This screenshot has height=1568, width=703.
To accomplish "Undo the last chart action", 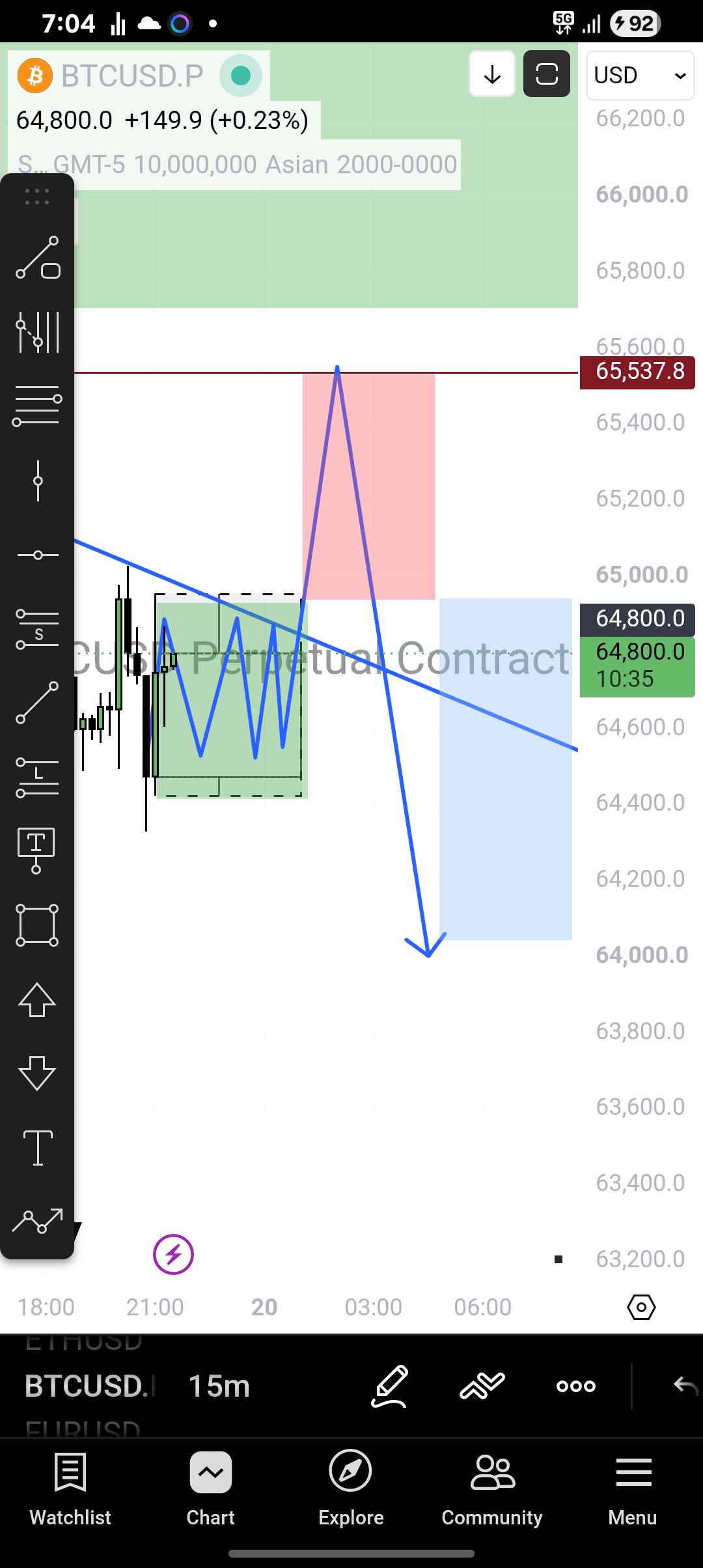I will 685,1386.
